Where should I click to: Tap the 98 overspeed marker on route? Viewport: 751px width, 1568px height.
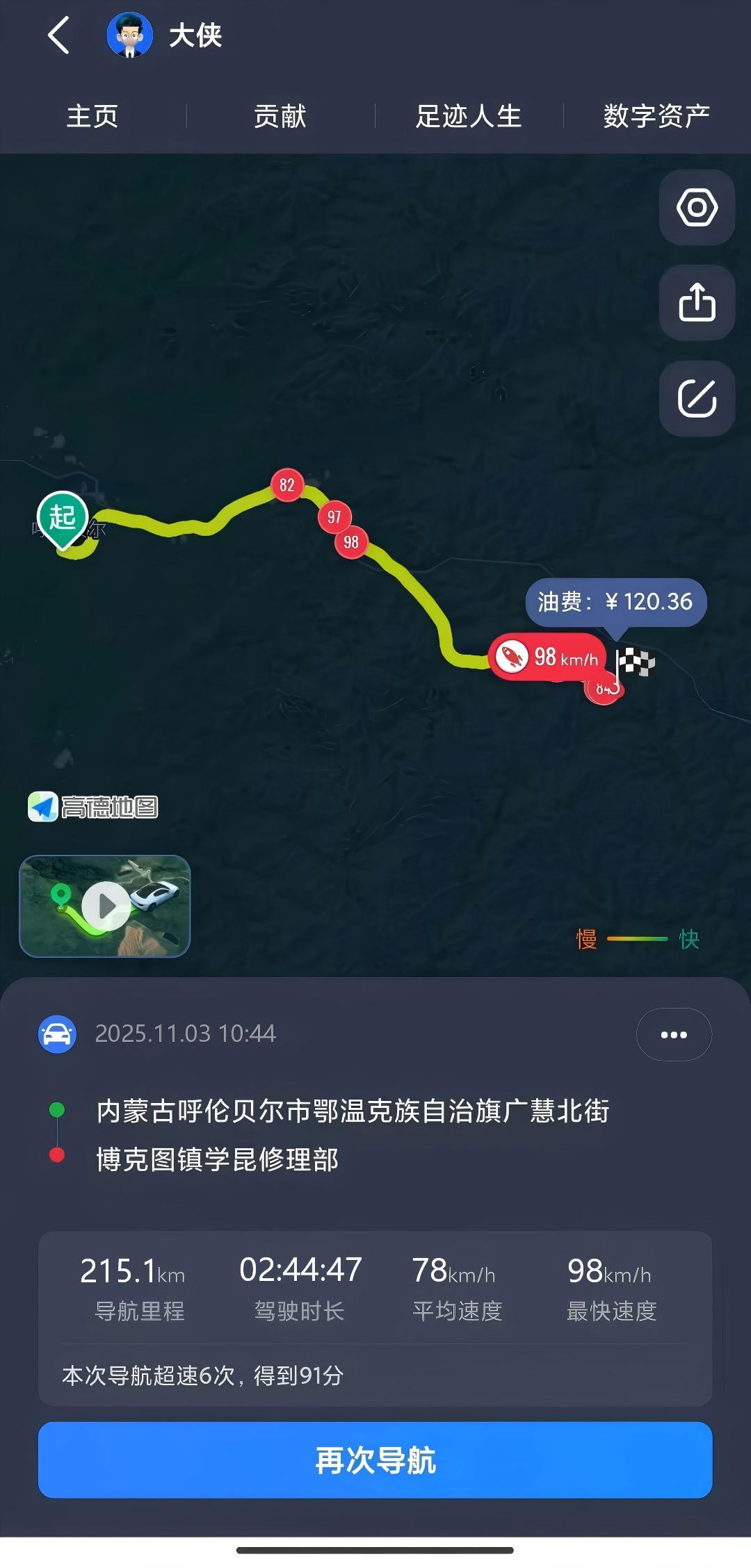[x=351, y=542]
